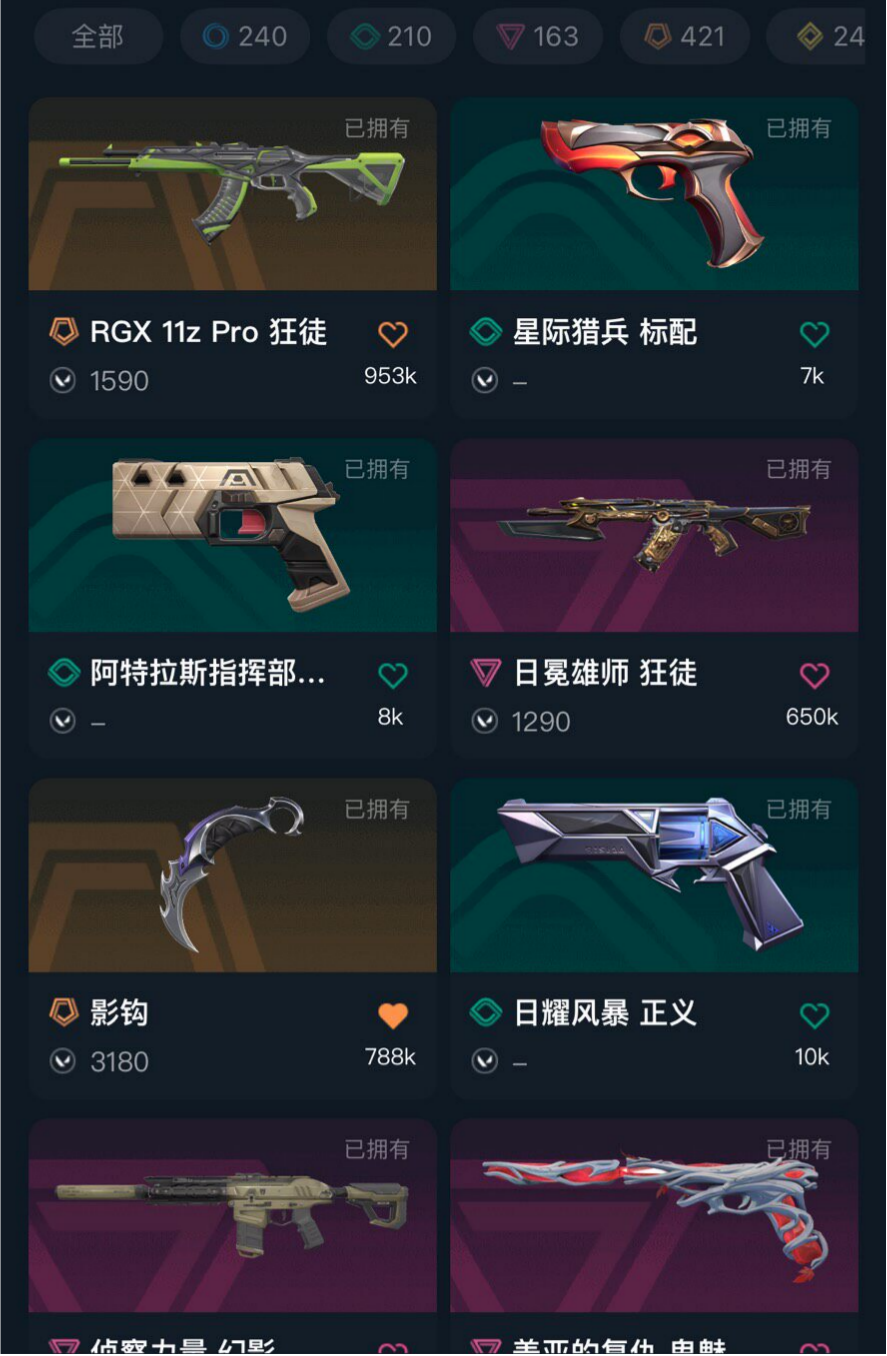This screenshot has height=1356, width=887.
Task: Unlike the 影钩 skin heart
Action: 393,1016
